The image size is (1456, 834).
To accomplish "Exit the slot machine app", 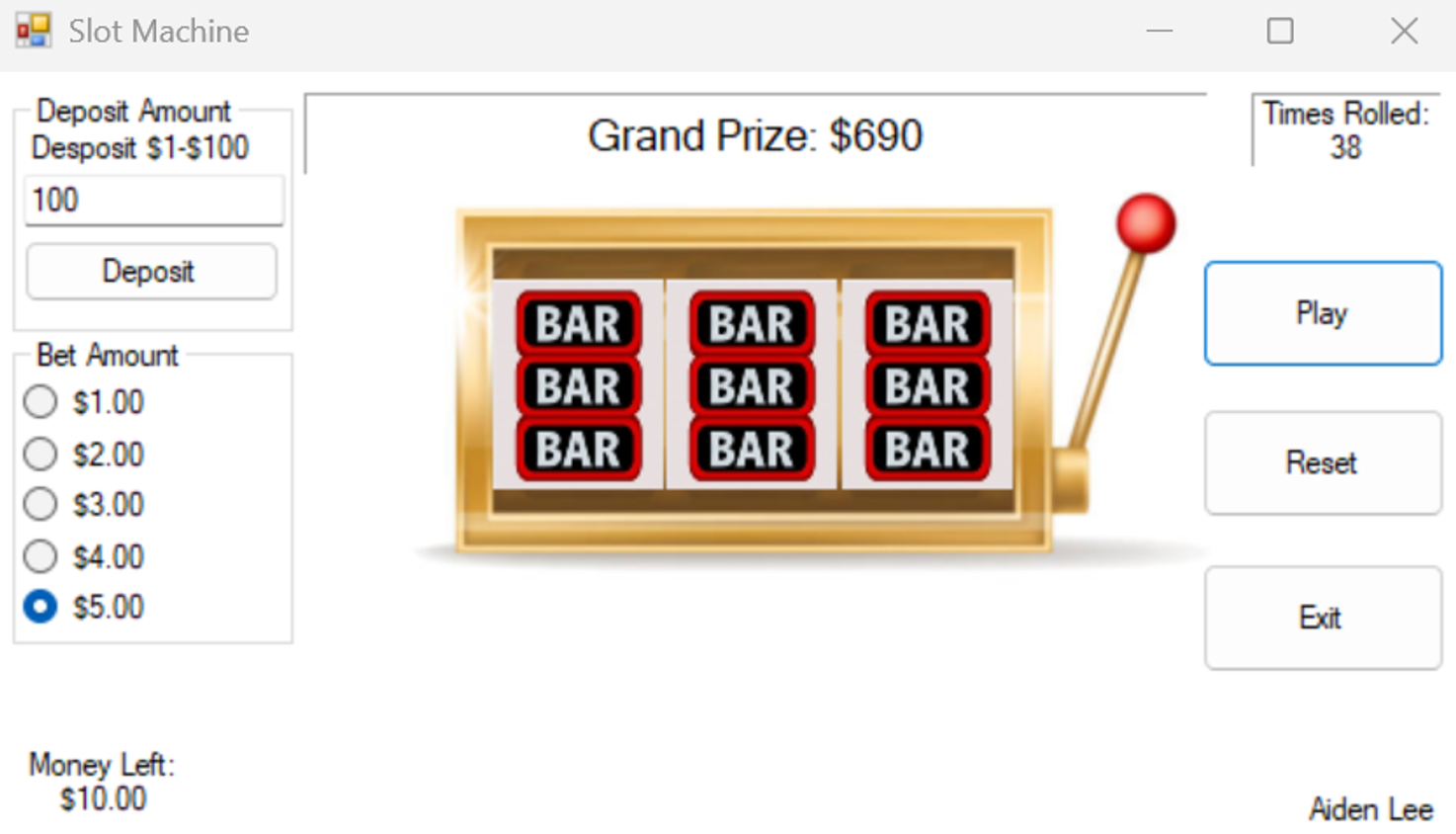I will 1322,618.
